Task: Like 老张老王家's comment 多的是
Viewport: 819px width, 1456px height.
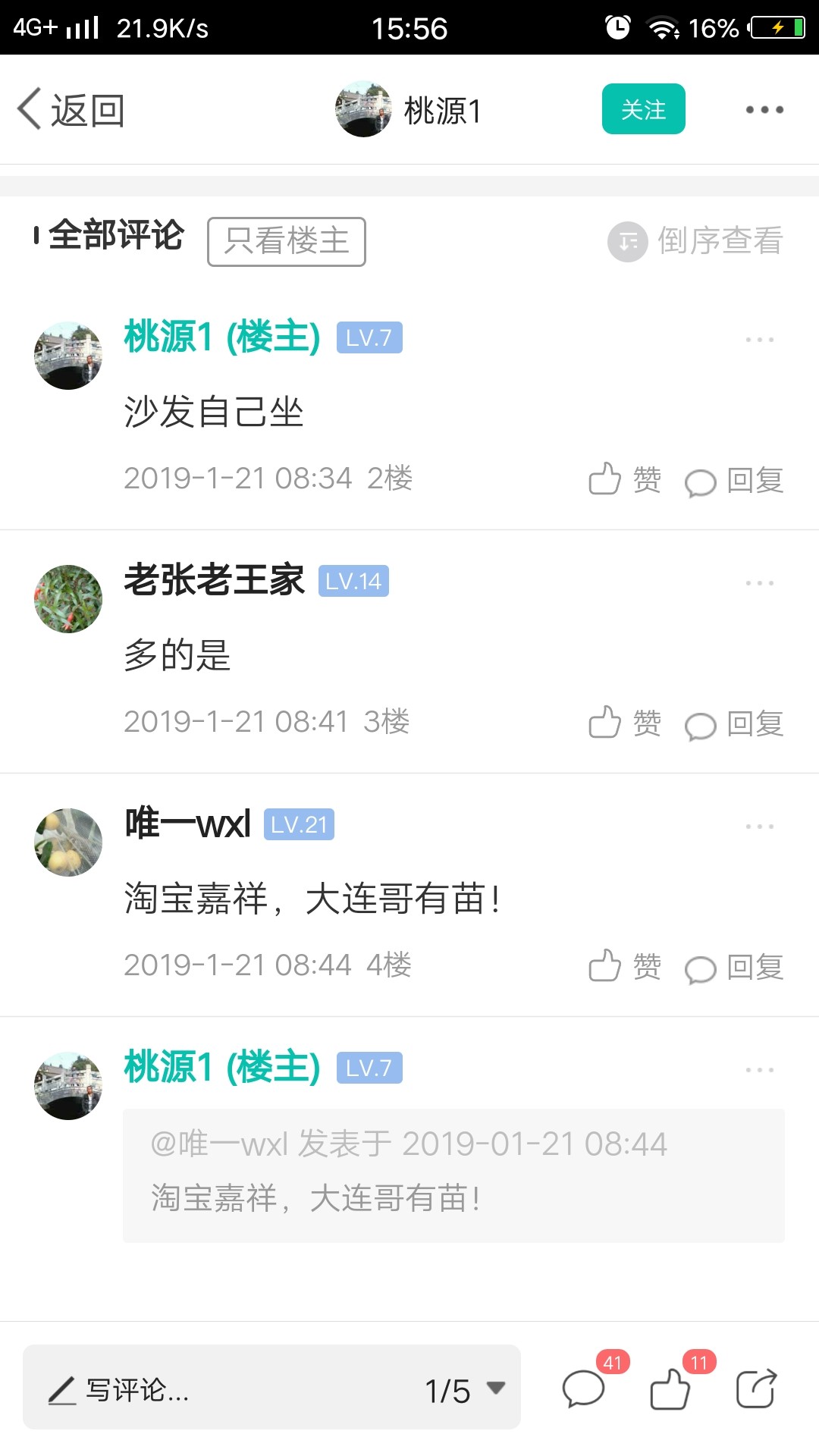Action: (x=625, y=723)
